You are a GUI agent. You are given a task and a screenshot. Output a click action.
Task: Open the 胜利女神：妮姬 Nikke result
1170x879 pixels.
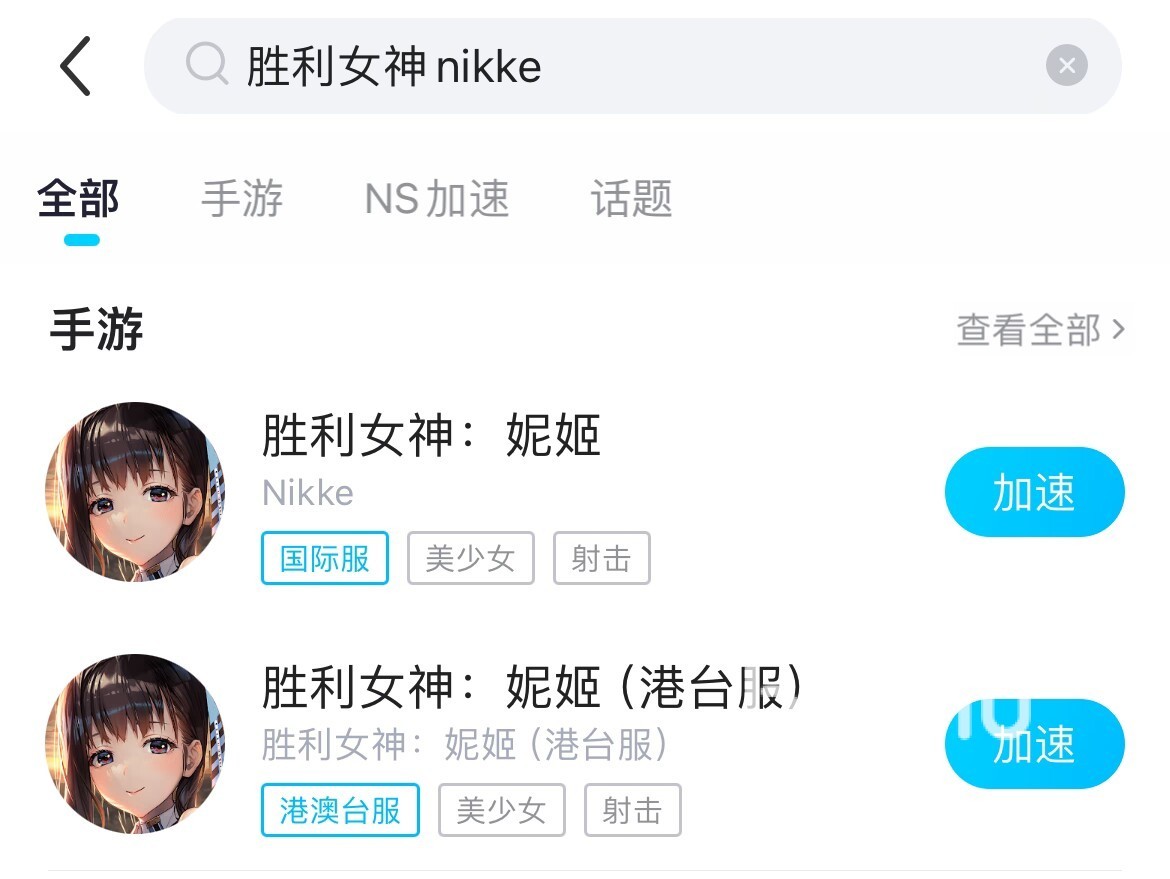point(430,436)
